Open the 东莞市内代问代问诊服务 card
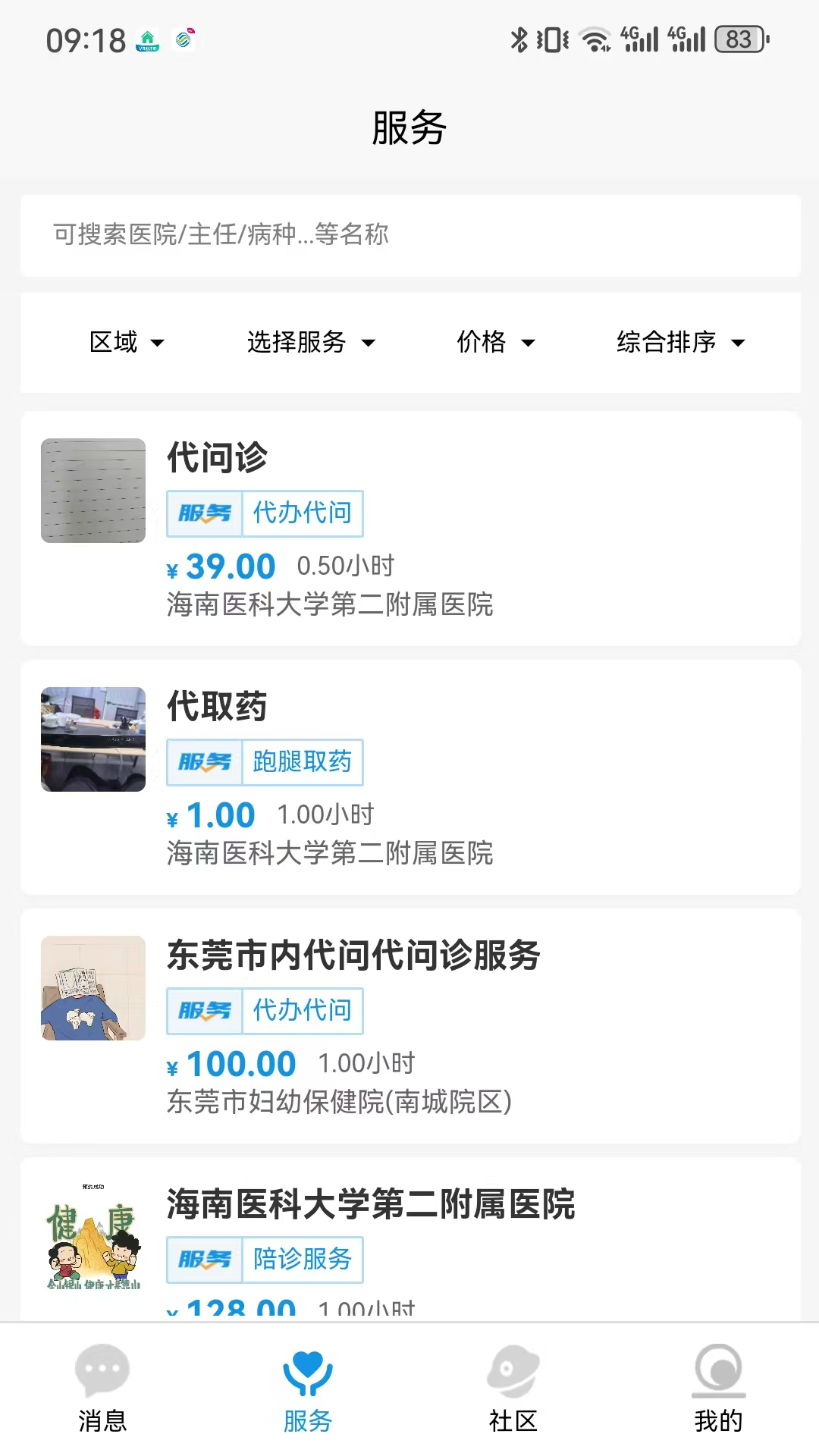The image size is (819, 1456). tap(410, 1026)
